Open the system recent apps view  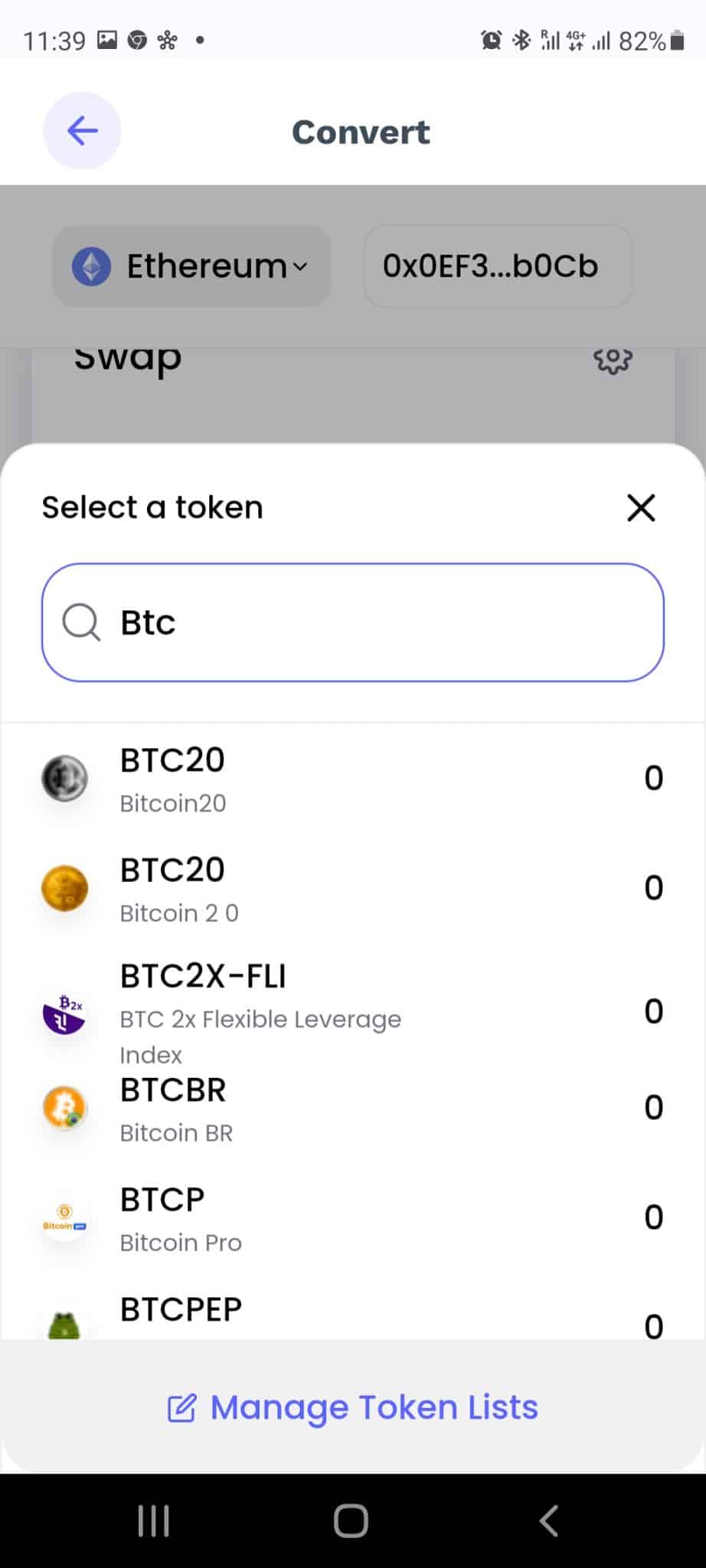[153, 1521]
